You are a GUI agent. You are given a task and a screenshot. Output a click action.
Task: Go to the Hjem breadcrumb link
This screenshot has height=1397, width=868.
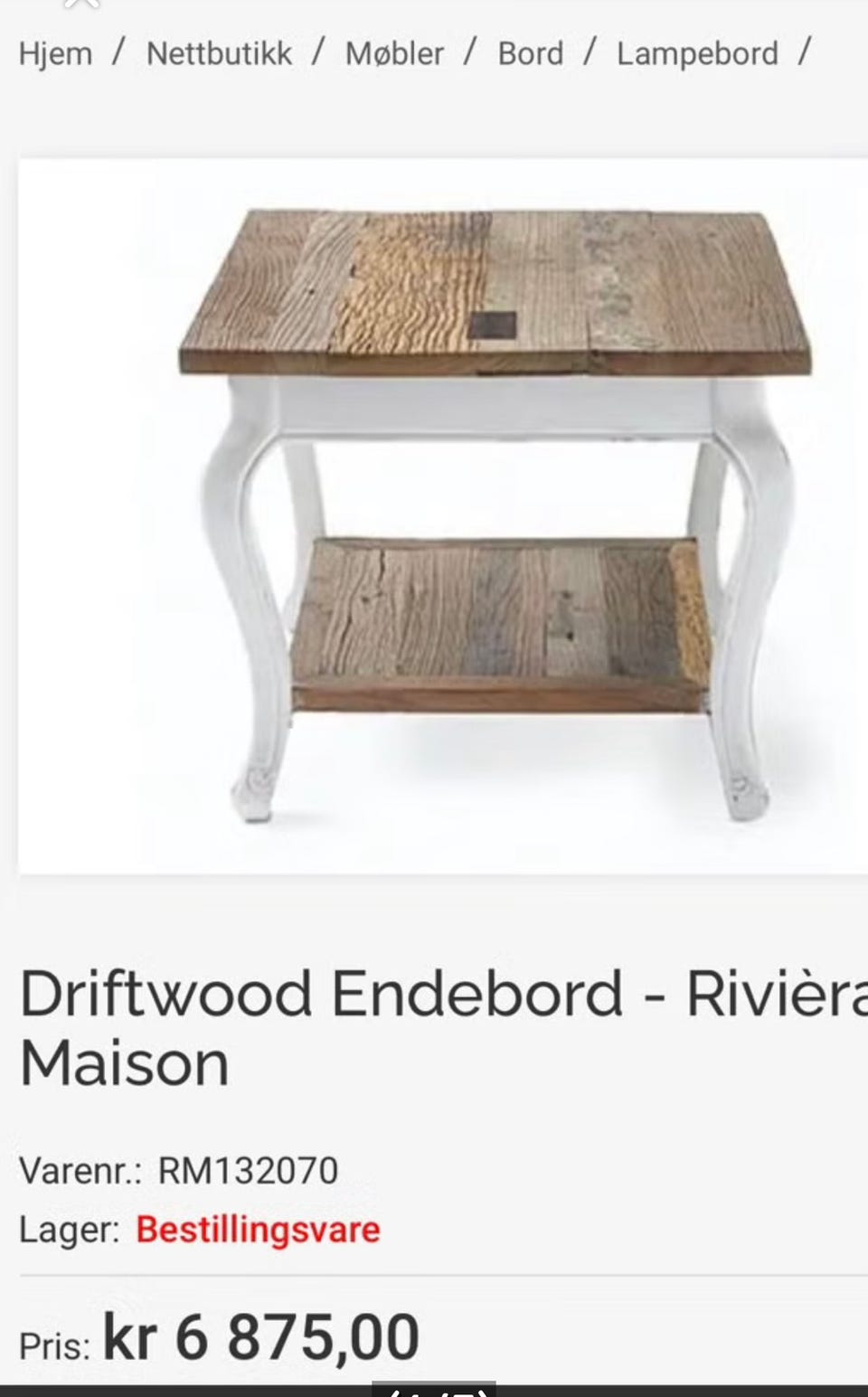55,53
